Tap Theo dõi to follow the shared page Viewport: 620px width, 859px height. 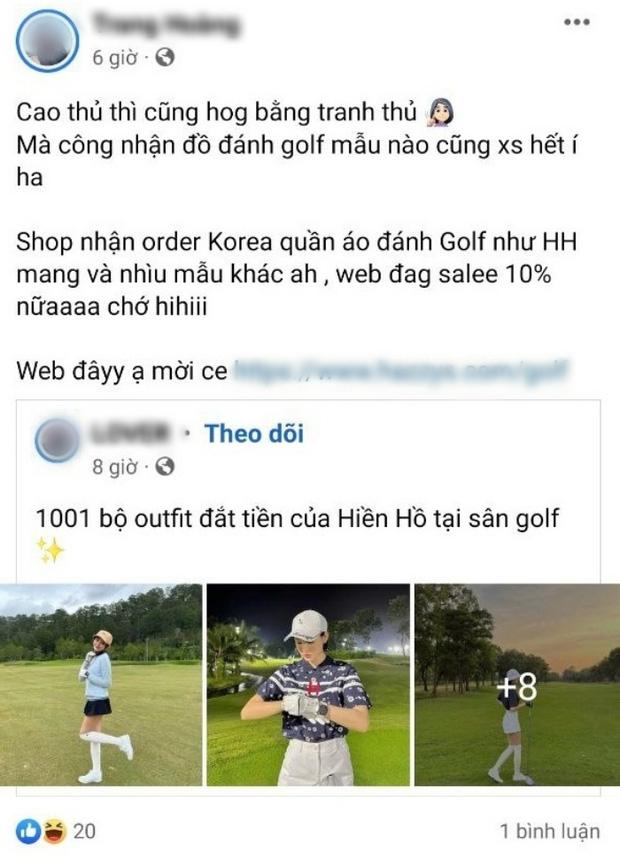tap(254, 433)
